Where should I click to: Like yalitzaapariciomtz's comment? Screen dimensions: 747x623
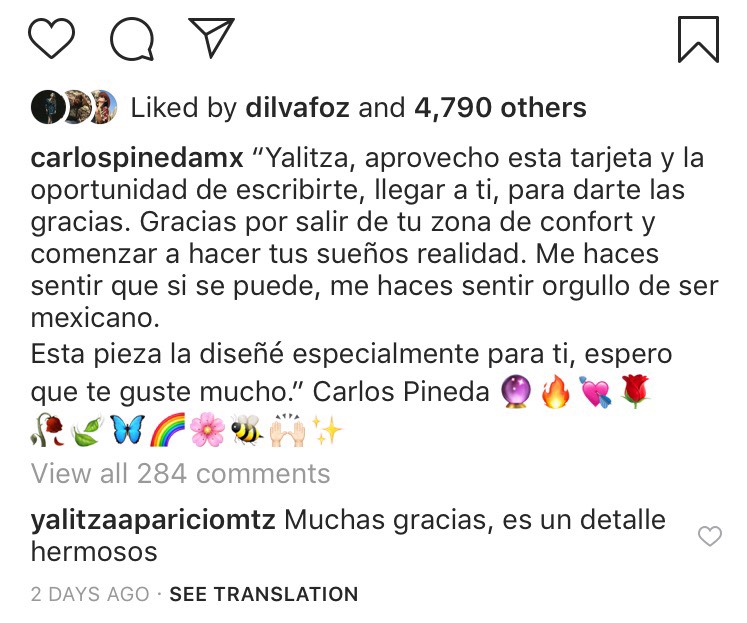[709, 537]
